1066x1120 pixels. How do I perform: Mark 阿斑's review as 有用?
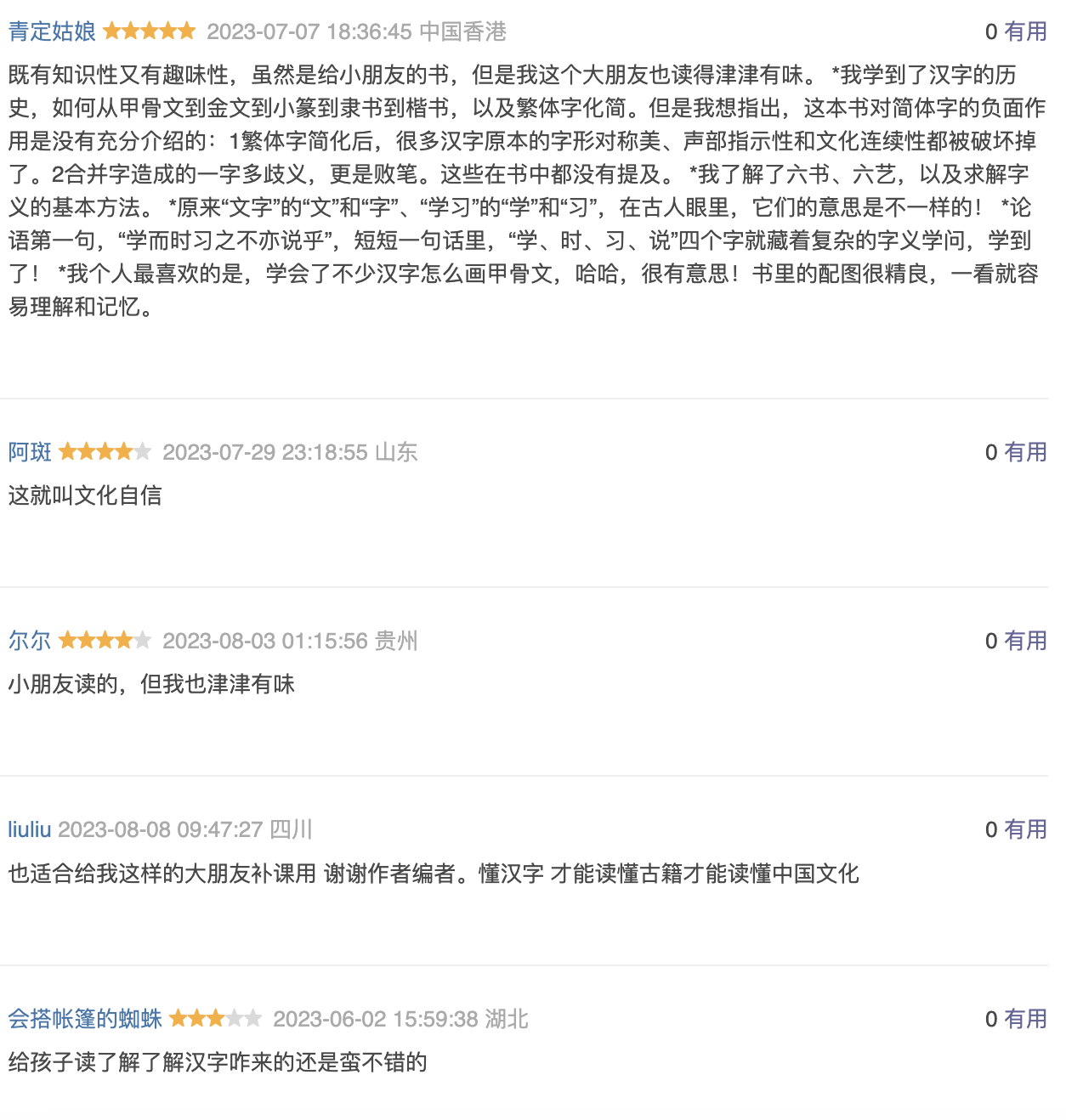[x=1025, y=452]
